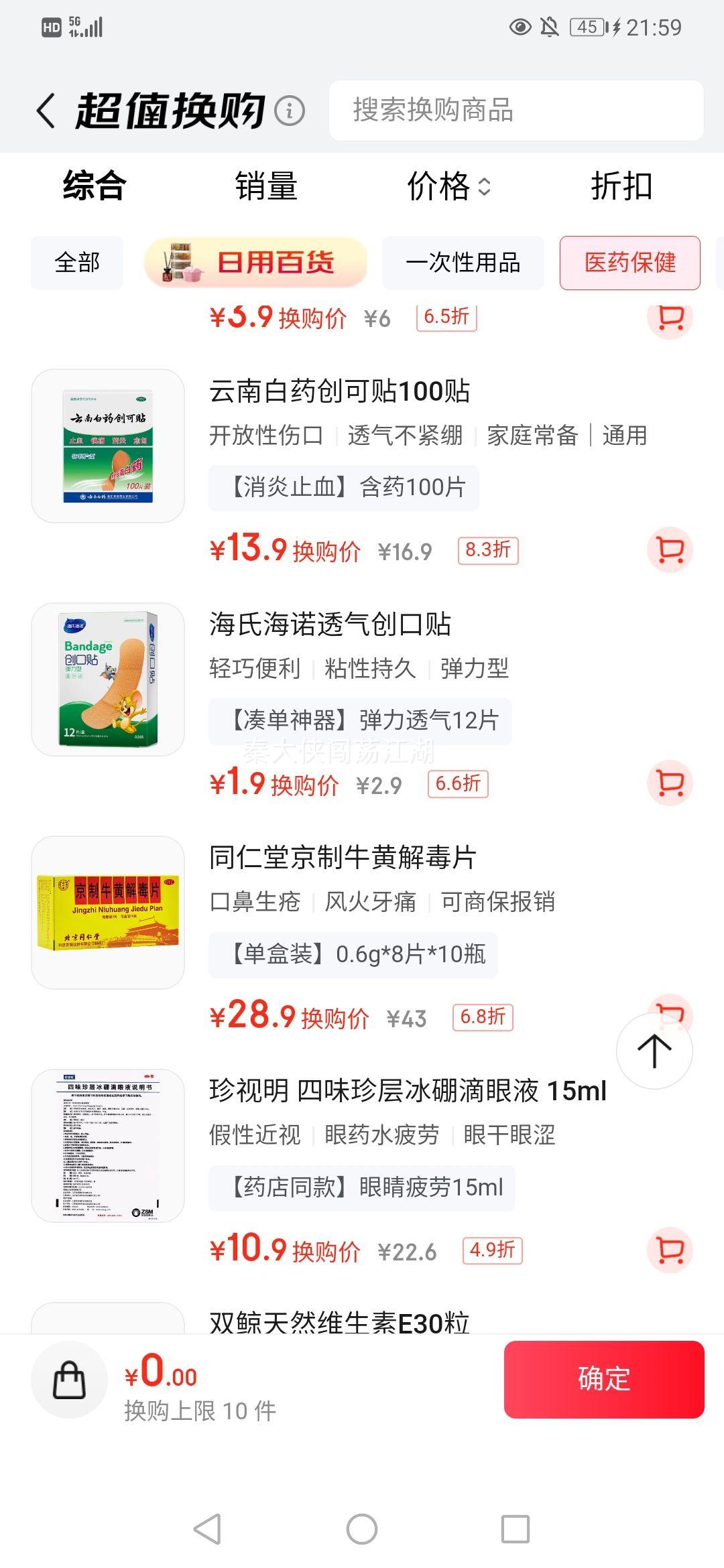Tap the 搜索换购商品 search box
Image resolution: width=724 pixels, height=1568 pixels.
coord(516,111)
